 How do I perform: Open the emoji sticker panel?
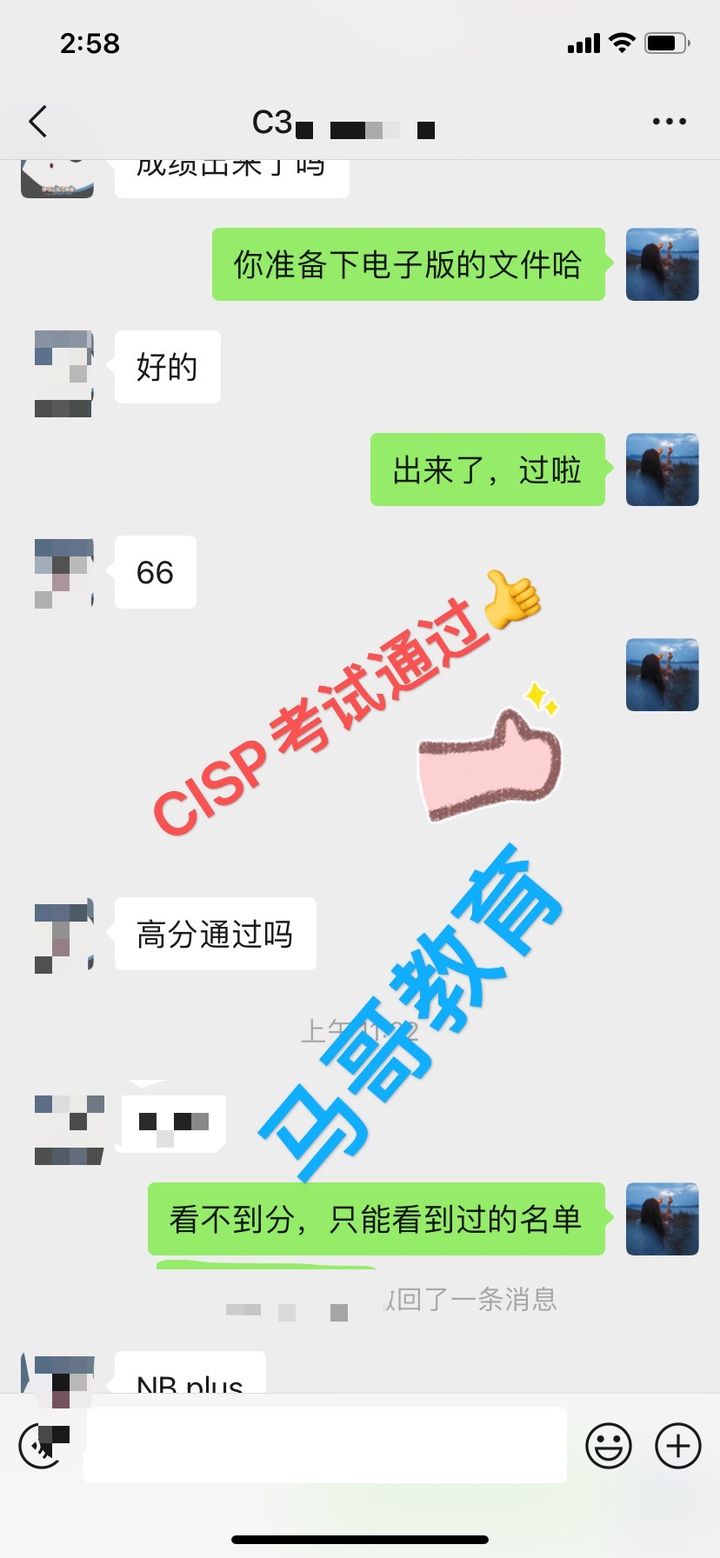click(x=608, y=1446)
